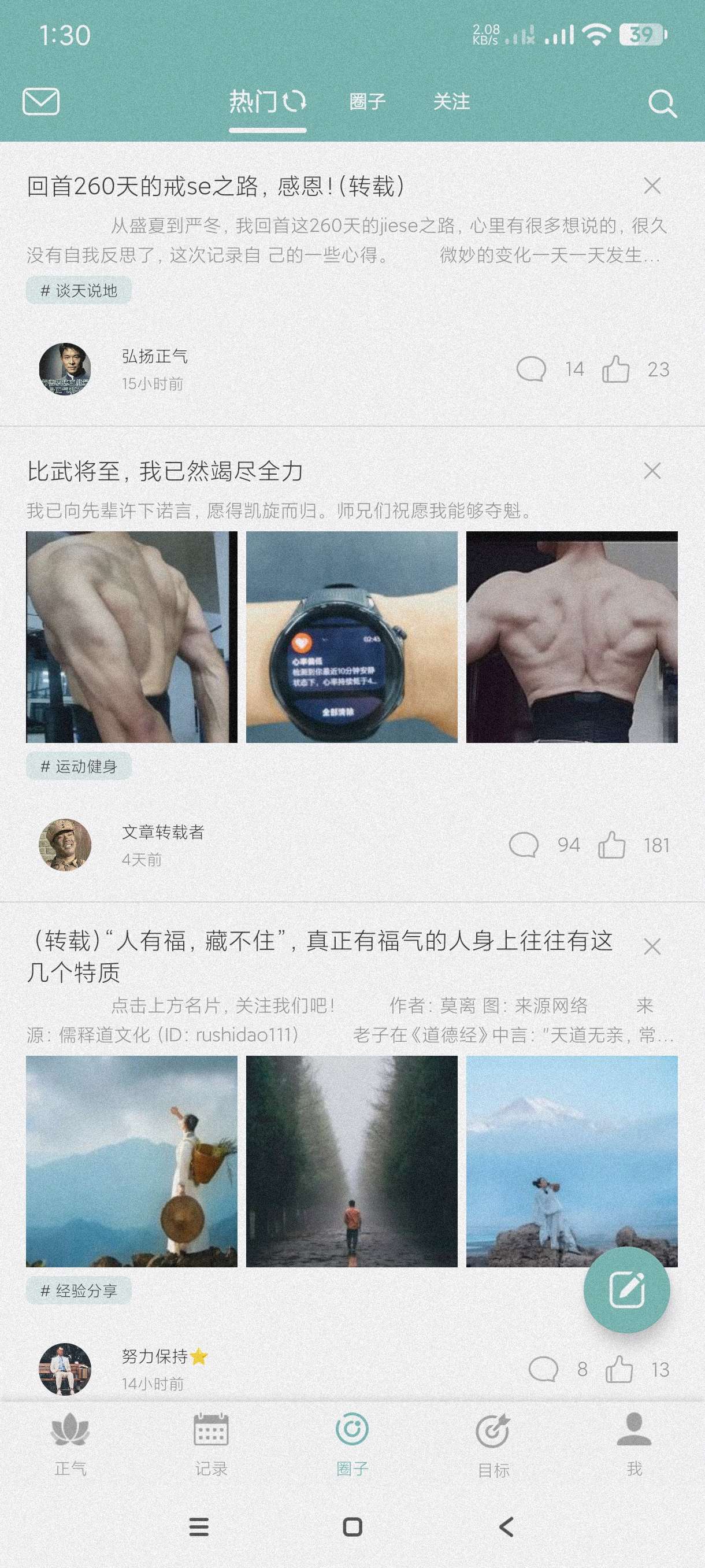The image size is (705, 1568).
Task: Open the # 运动健身 topic chip
Action: tap(79, 766)
